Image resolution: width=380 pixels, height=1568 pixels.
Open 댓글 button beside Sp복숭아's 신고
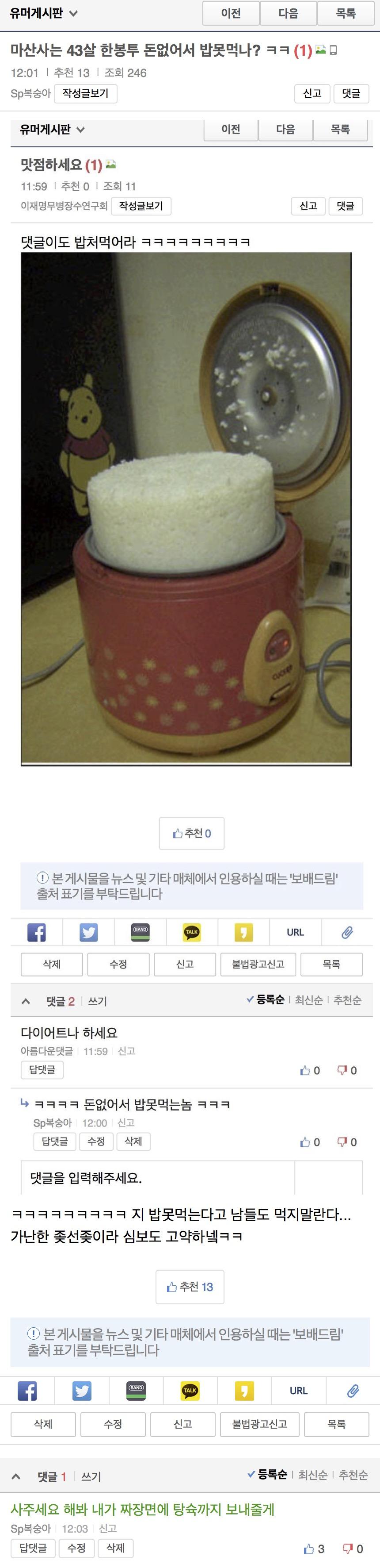click(x=351, y=93)
